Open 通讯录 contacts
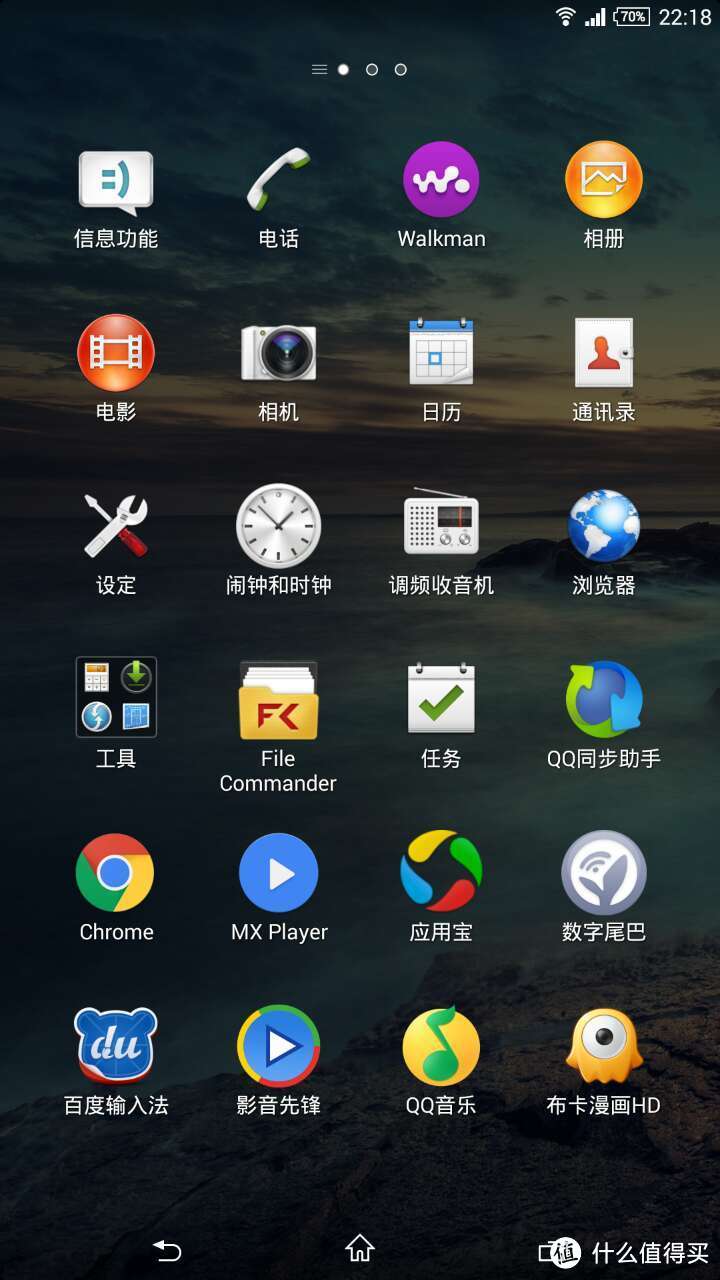Viewport: 720px width, 1280px height. click(603, 353)
